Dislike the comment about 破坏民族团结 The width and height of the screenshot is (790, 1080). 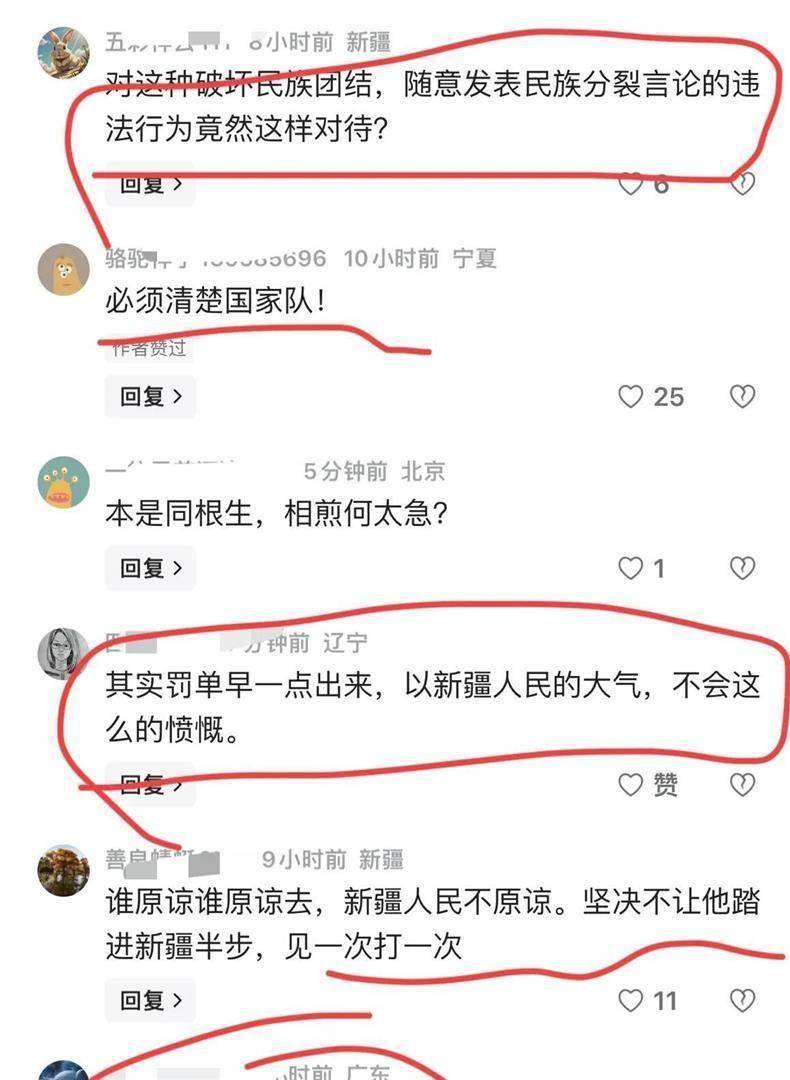(x=741, y=184)
